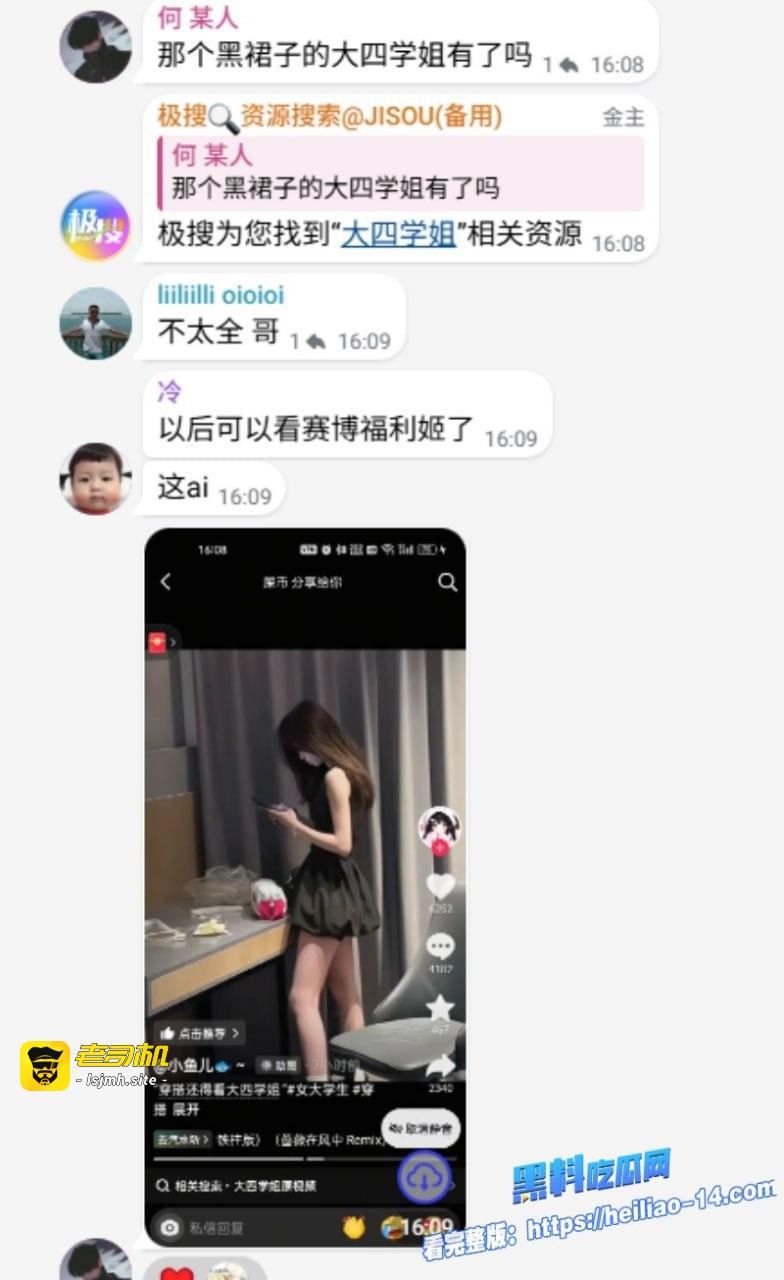
Task: Open the shared phone screenshot image message
Action: click(x=305, y=886)
